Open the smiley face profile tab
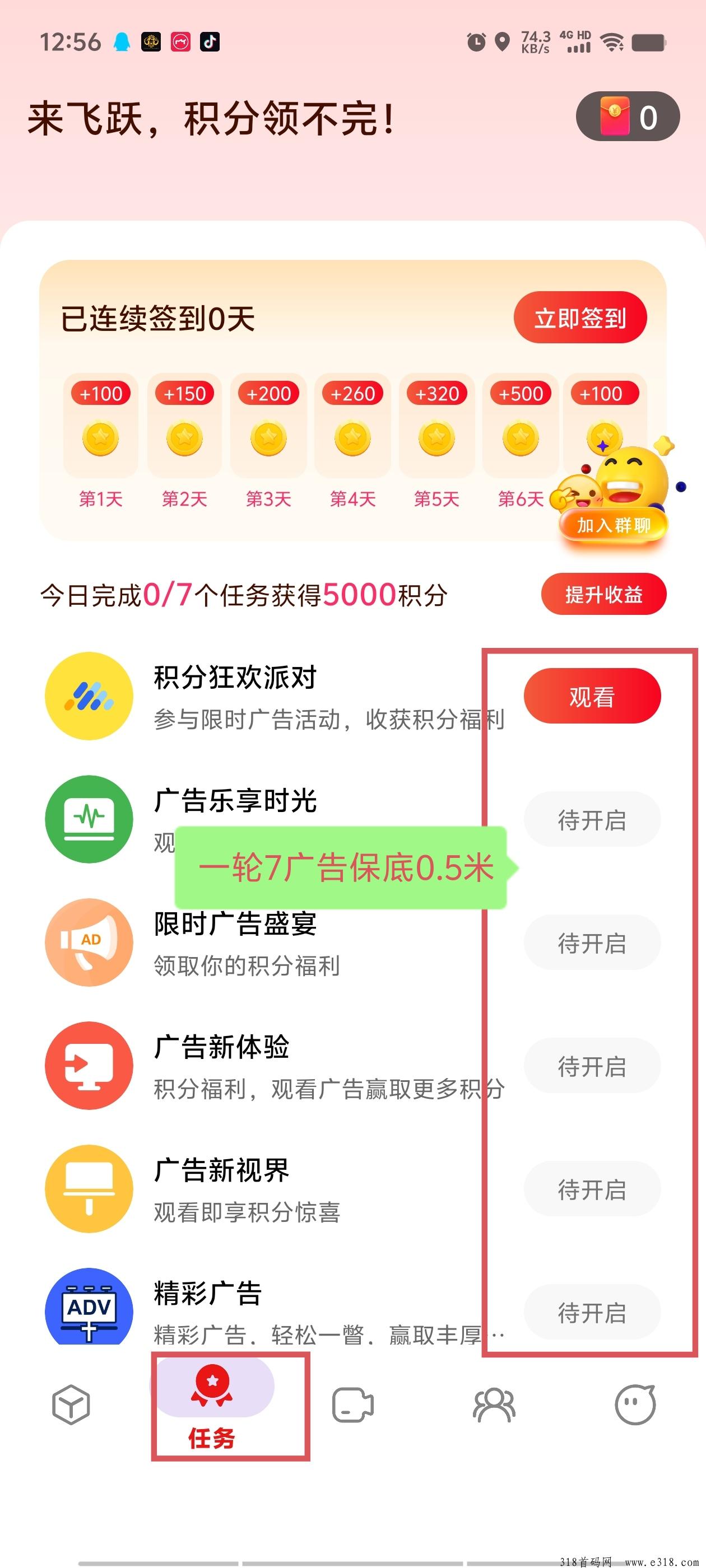The image size is (706, 1568). coord(635,1405)
